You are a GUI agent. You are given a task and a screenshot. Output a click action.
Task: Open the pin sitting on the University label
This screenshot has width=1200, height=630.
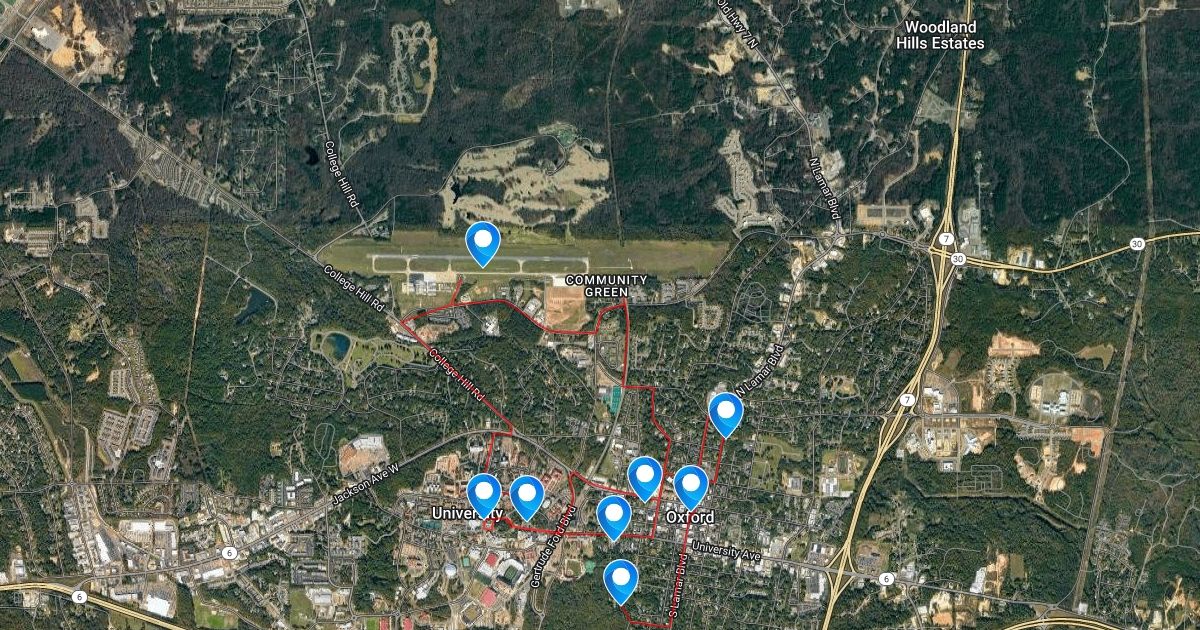[x=484, y=496]
